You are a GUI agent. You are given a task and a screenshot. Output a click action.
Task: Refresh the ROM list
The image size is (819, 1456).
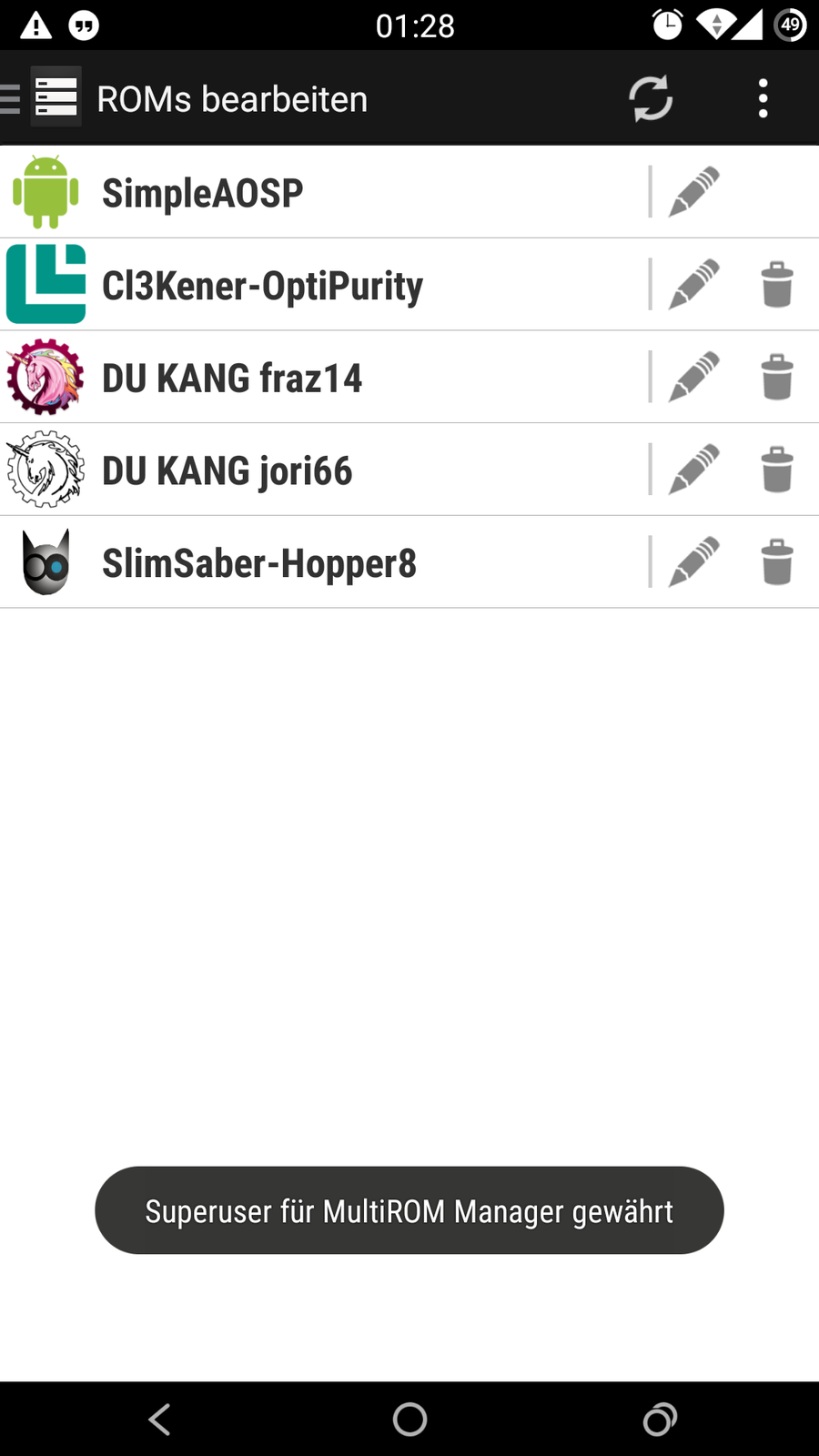651,98
